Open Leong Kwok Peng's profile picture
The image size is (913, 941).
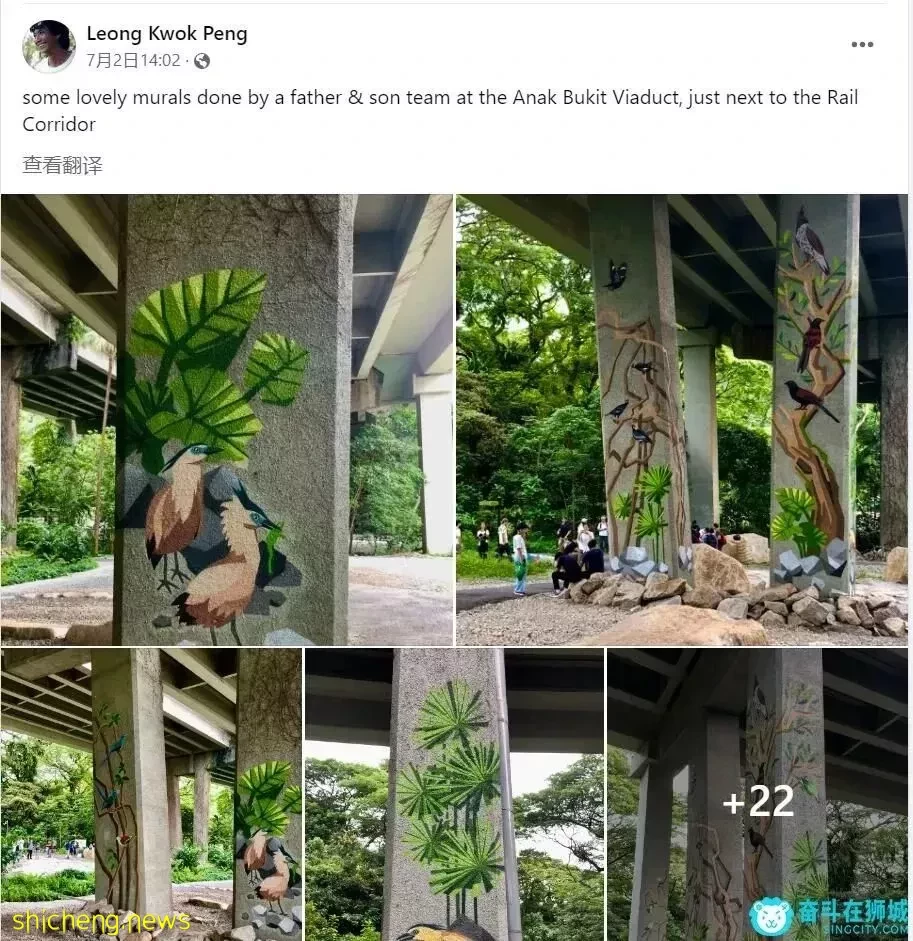[x=49, y=46]
